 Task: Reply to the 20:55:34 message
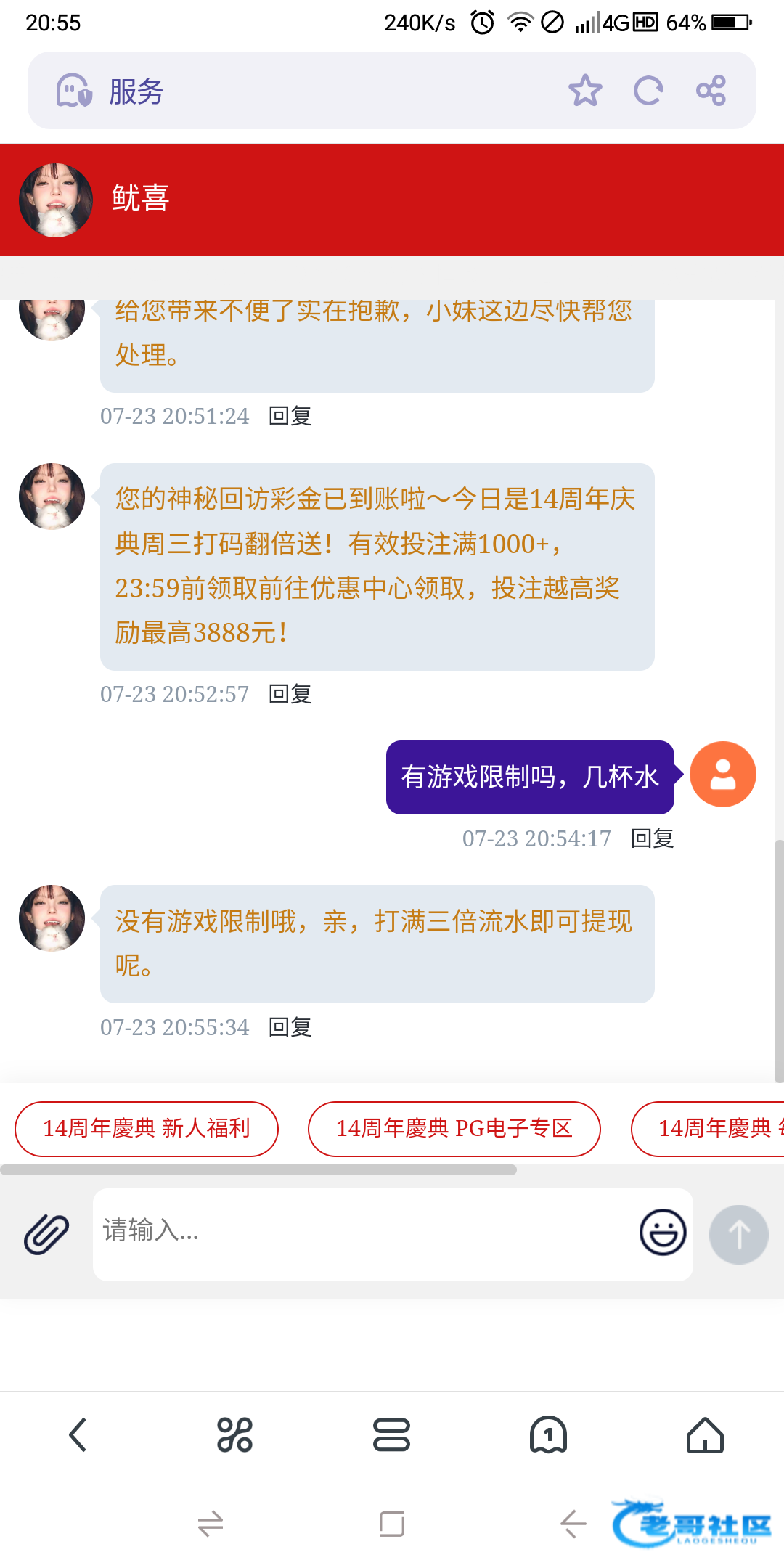point(290,1028)
